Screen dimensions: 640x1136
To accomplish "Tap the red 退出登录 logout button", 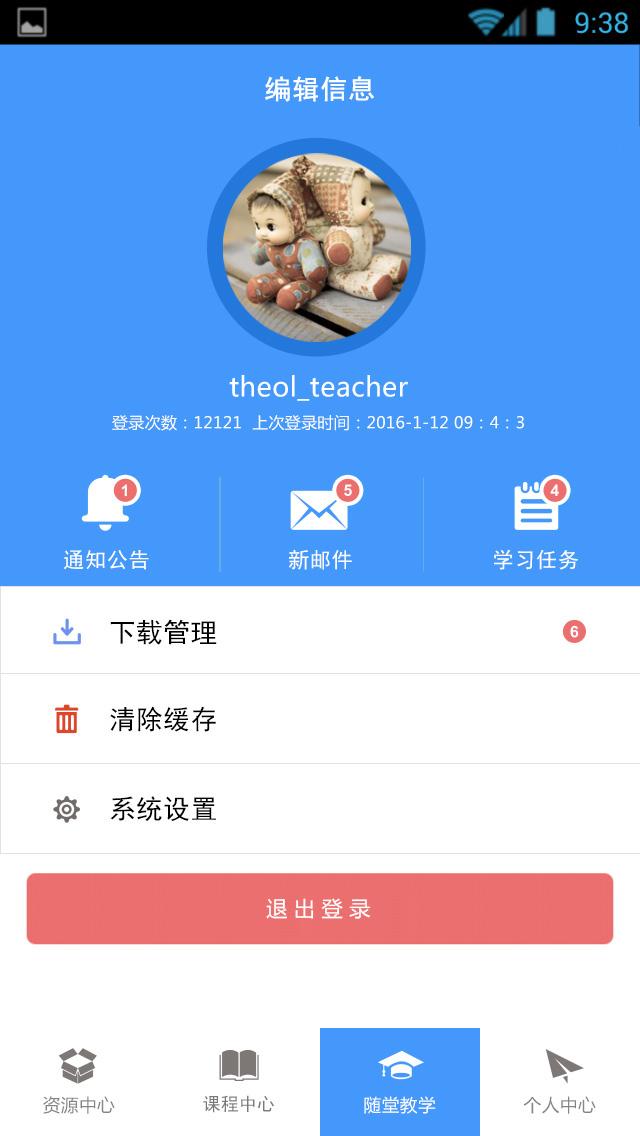I will pyautogui.click(x=320, y=908).
